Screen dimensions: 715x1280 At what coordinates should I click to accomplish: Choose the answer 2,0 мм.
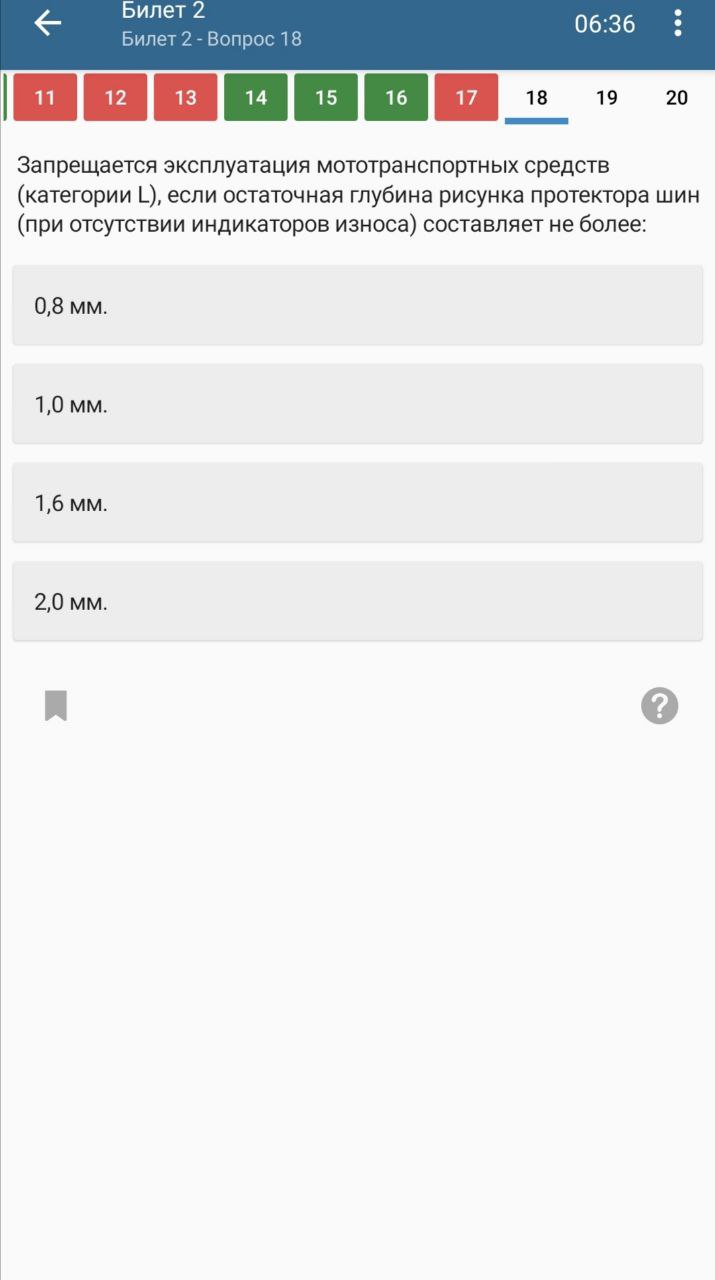pyautogui.click(x=358, y=601)
